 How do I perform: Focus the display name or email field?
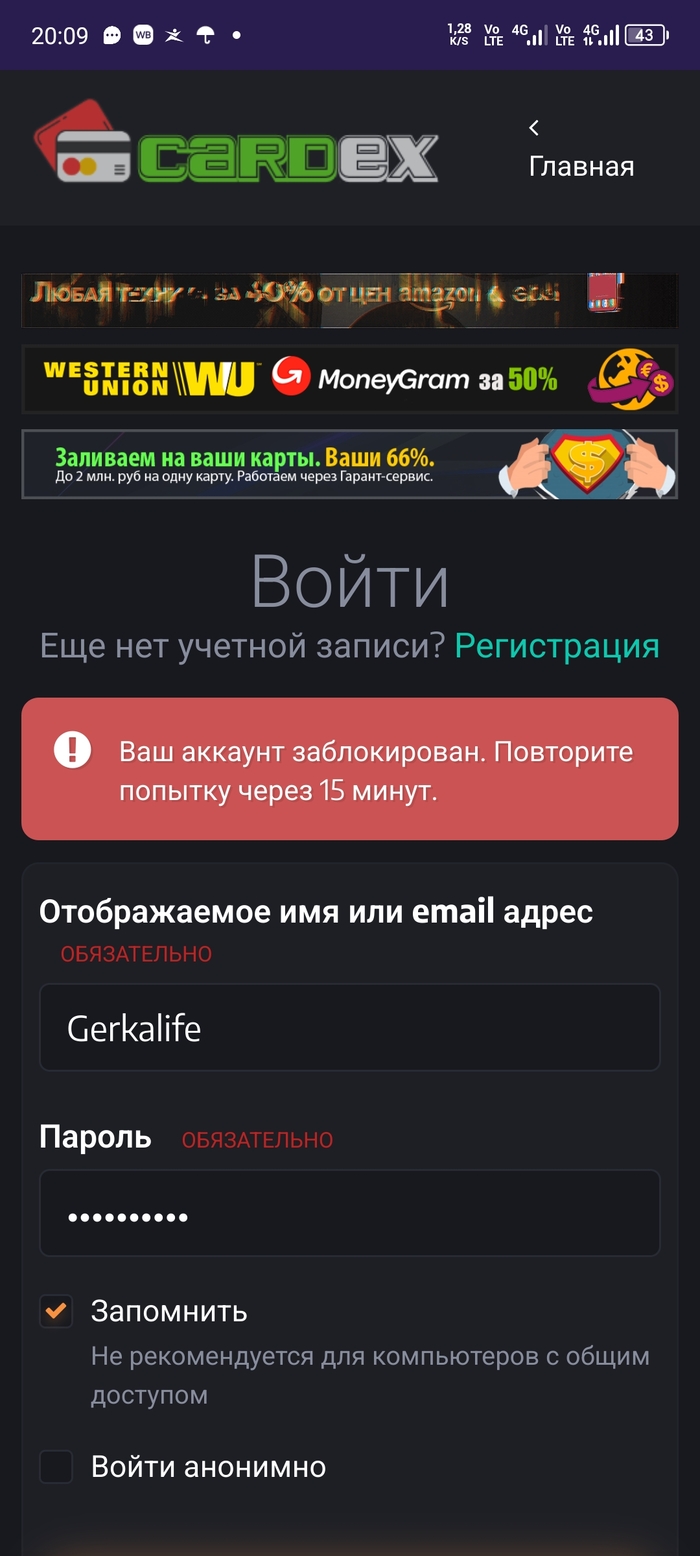point(349,1028)
